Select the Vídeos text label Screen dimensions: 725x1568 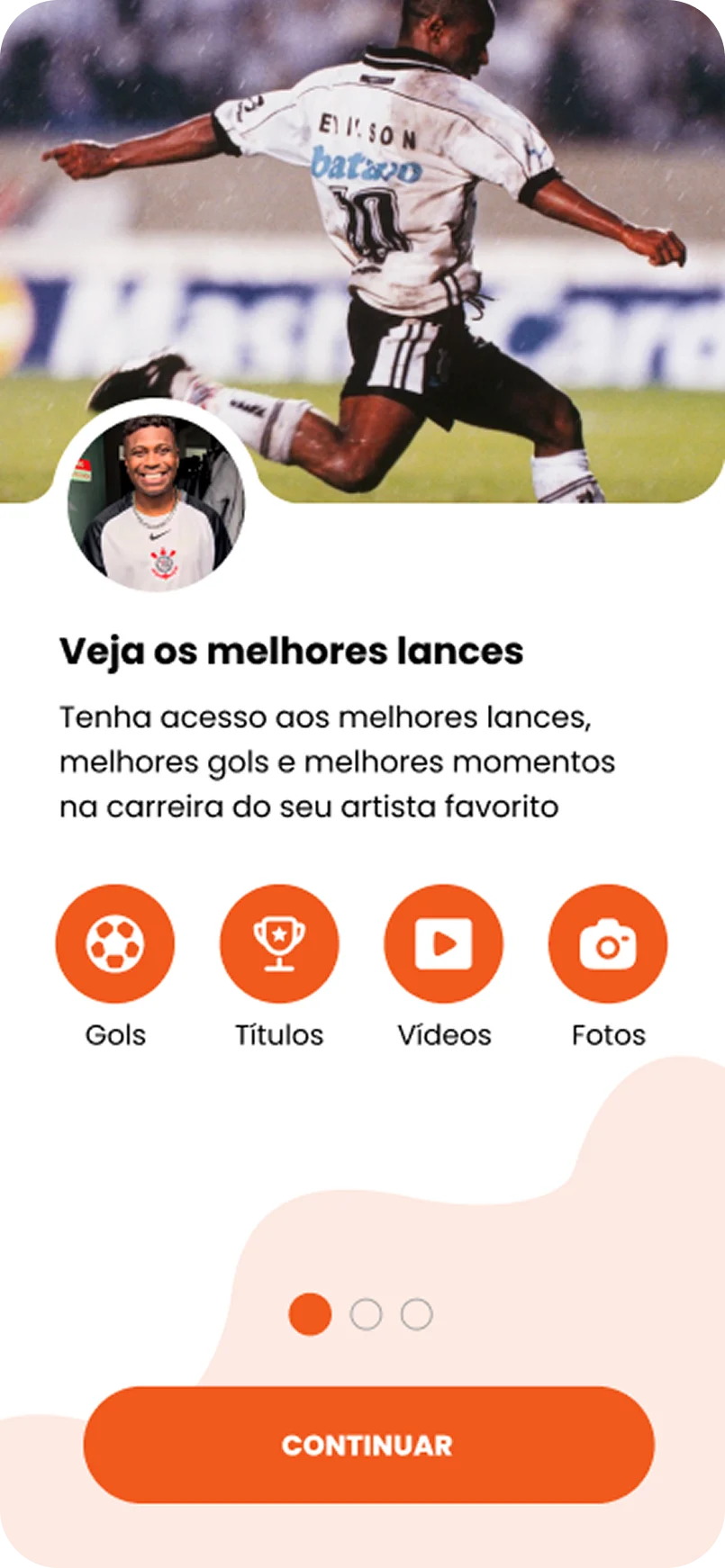[443, 1035]
